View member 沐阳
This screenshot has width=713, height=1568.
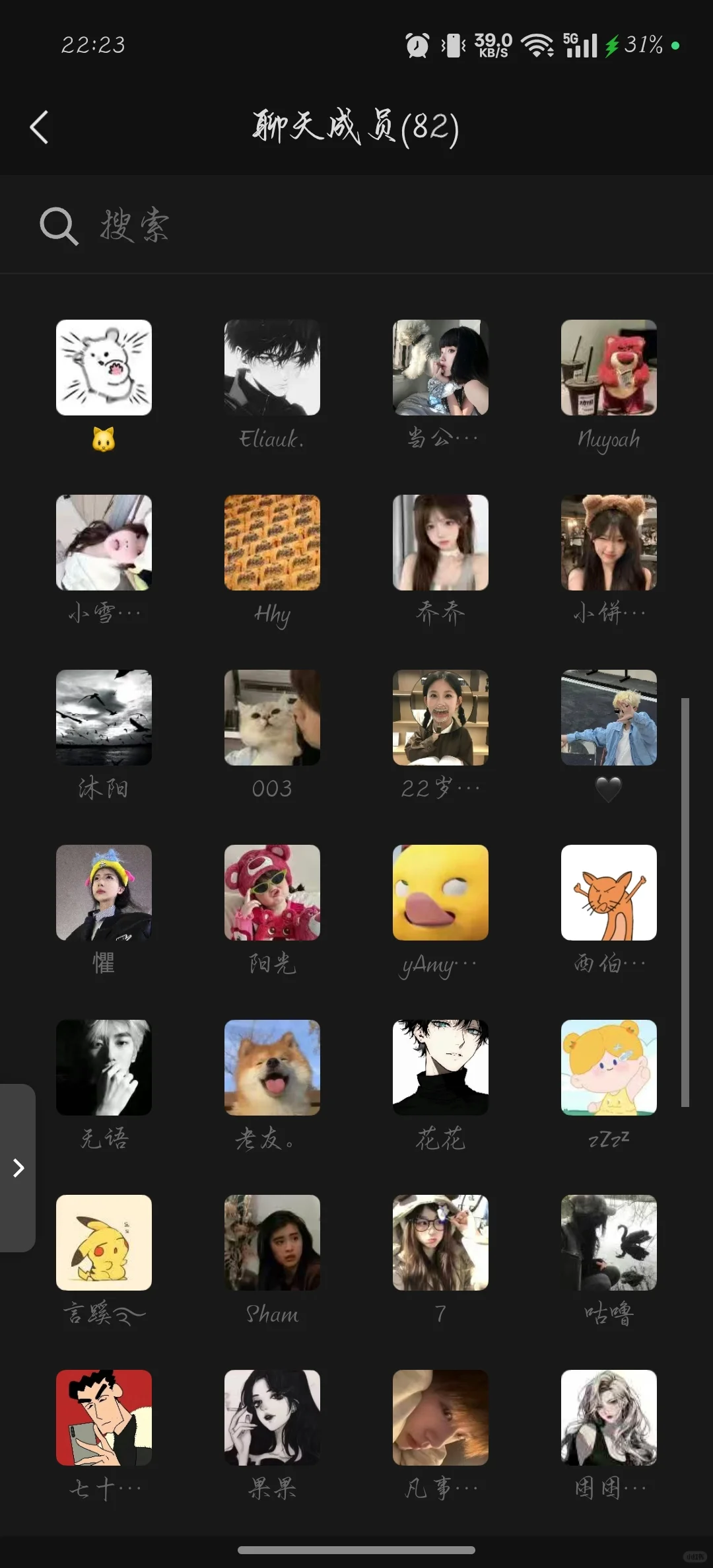coord(104,718)
